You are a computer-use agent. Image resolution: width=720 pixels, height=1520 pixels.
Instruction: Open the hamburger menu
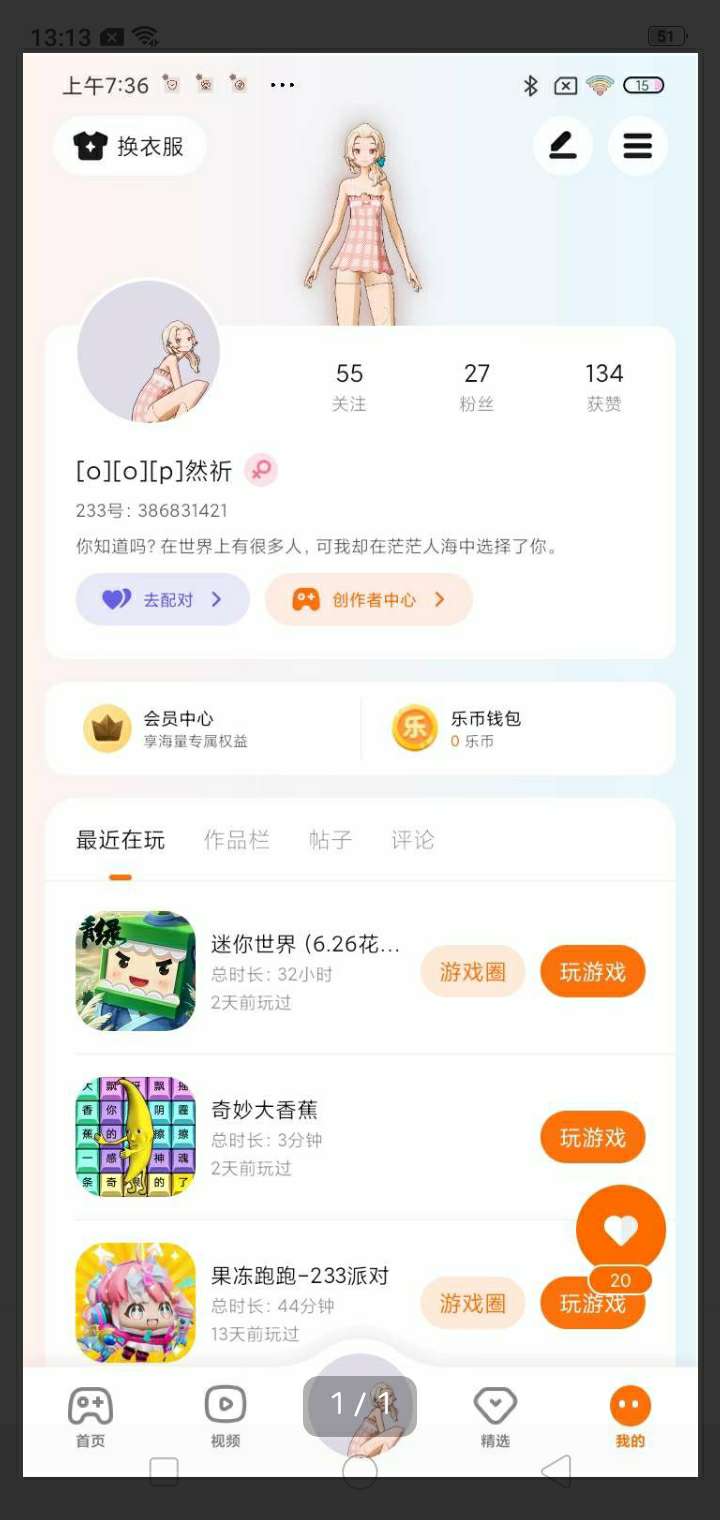[637, 146]
